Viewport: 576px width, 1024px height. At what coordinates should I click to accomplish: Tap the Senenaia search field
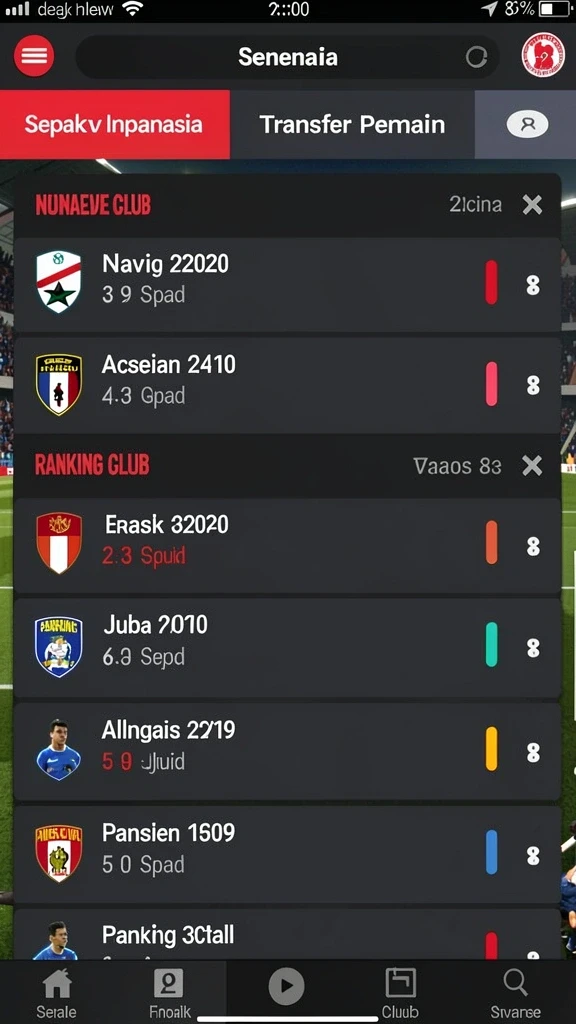[x=287, y=57]
